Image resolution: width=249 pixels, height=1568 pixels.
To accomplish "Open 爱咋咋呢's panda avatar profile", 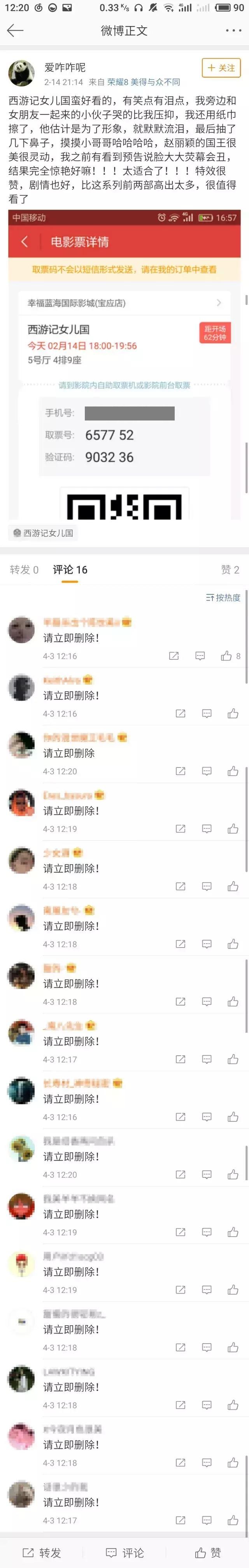I will [21, 74].
